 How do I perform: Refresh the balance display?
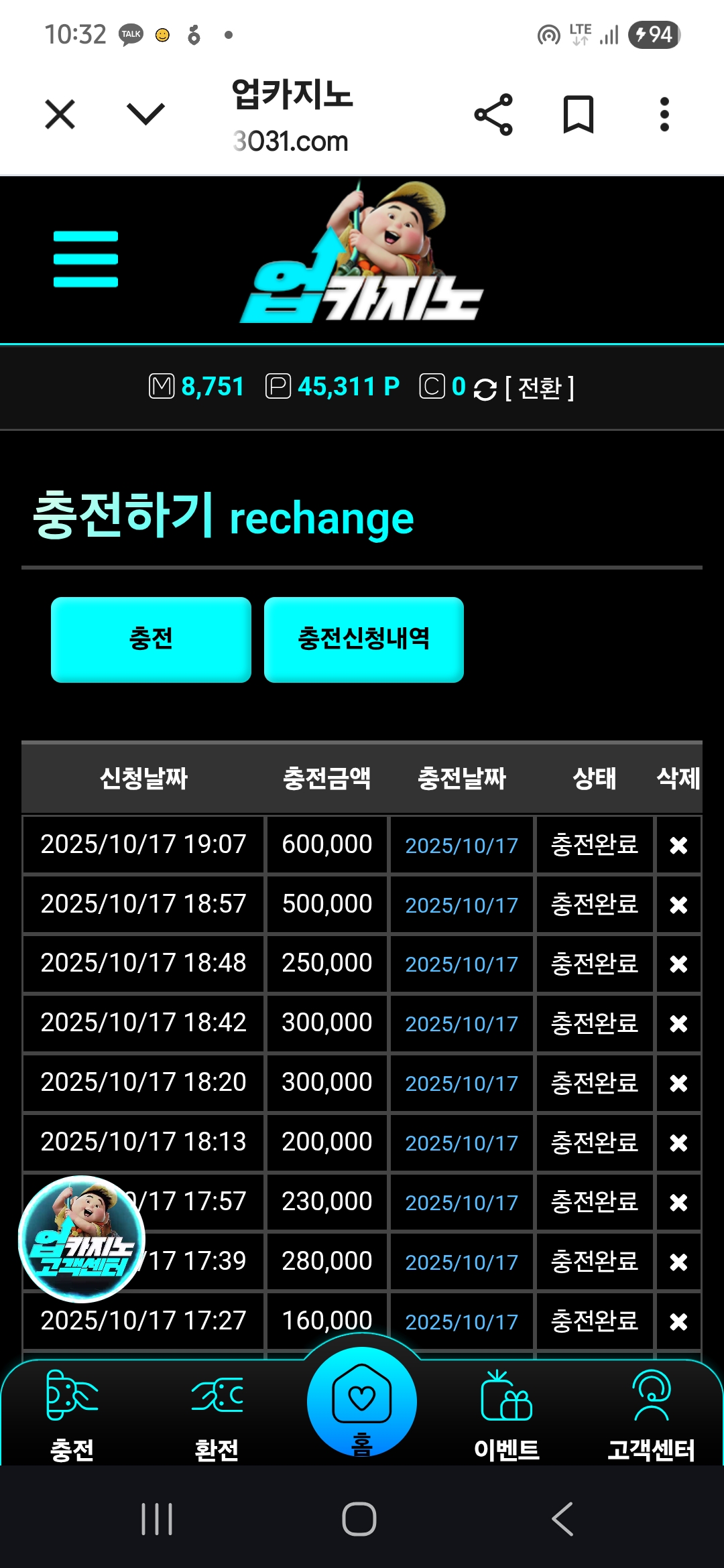pyautogui.click(x=485, y=389)
